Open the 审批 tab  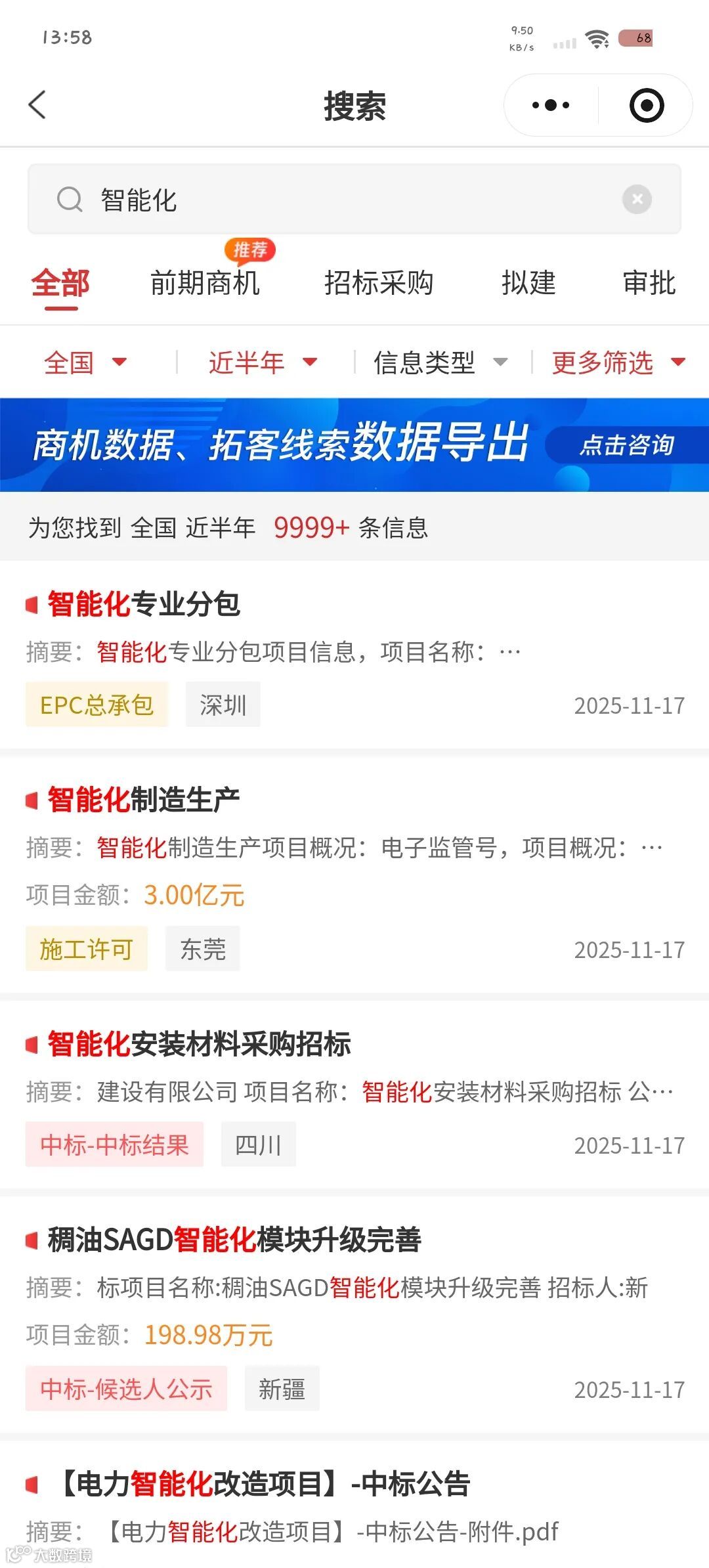649,283
